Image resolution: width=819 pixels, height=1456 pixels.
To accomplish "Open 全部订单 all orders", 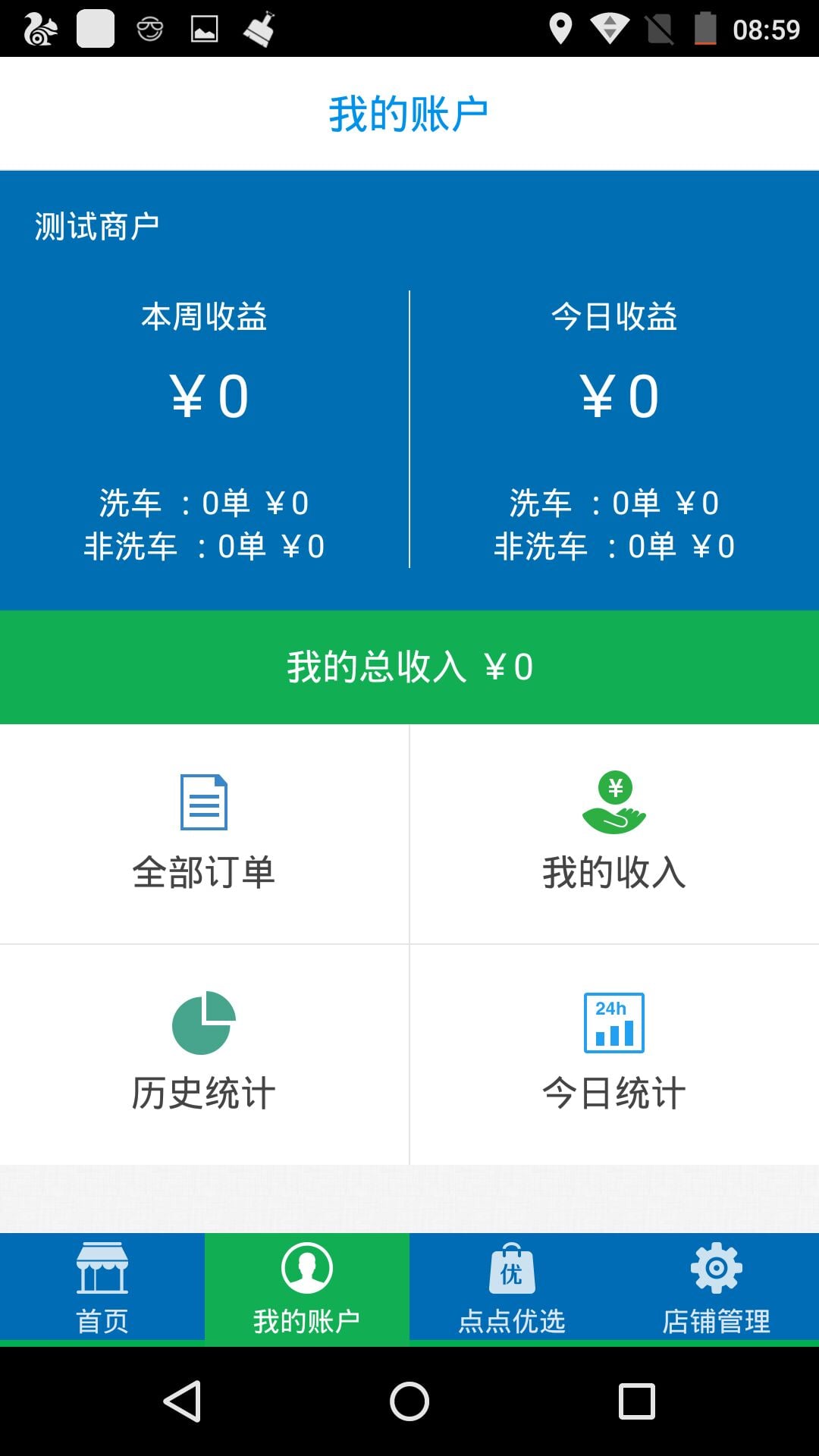I will (x=204, y=834).
